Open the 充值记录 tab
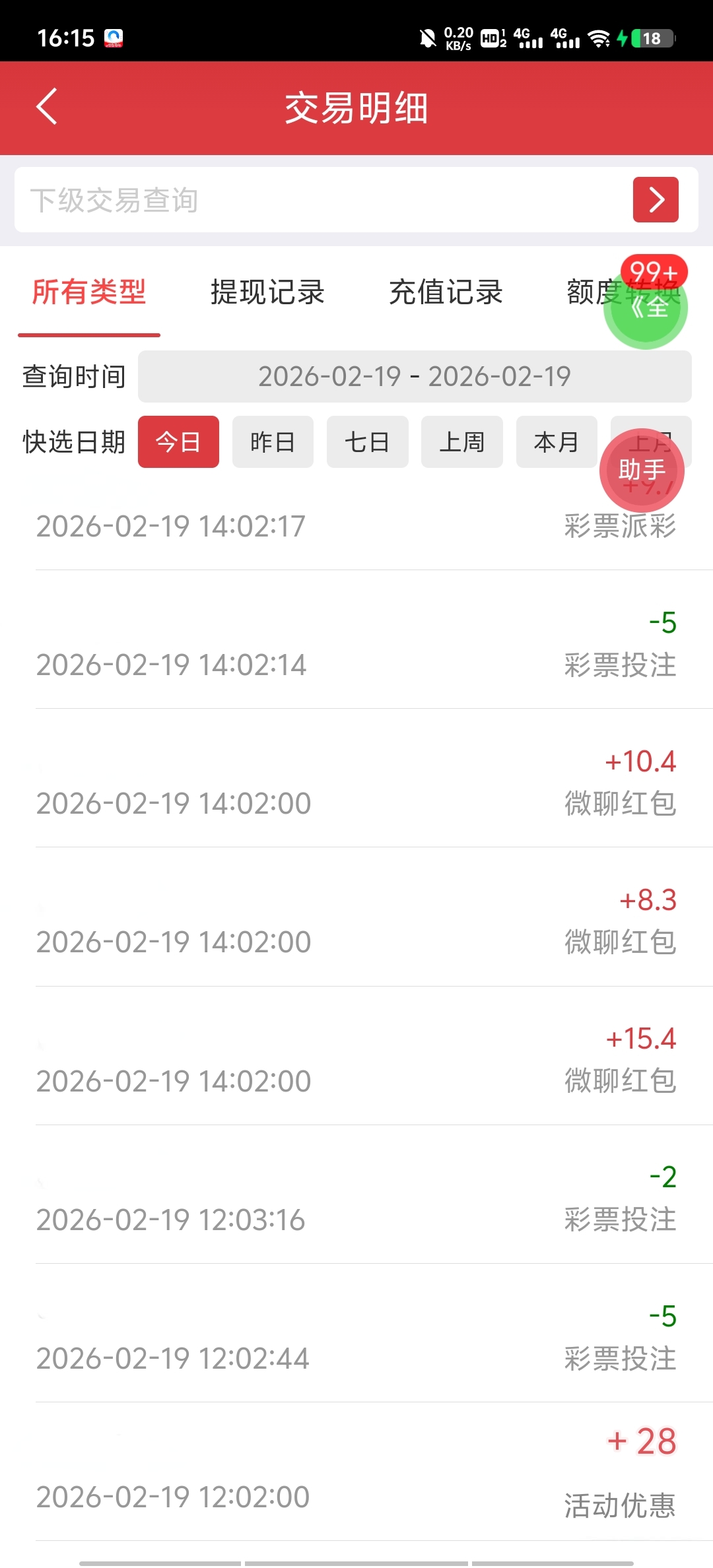This screenshot has width=713, height=1568. [x=446, y=292]
